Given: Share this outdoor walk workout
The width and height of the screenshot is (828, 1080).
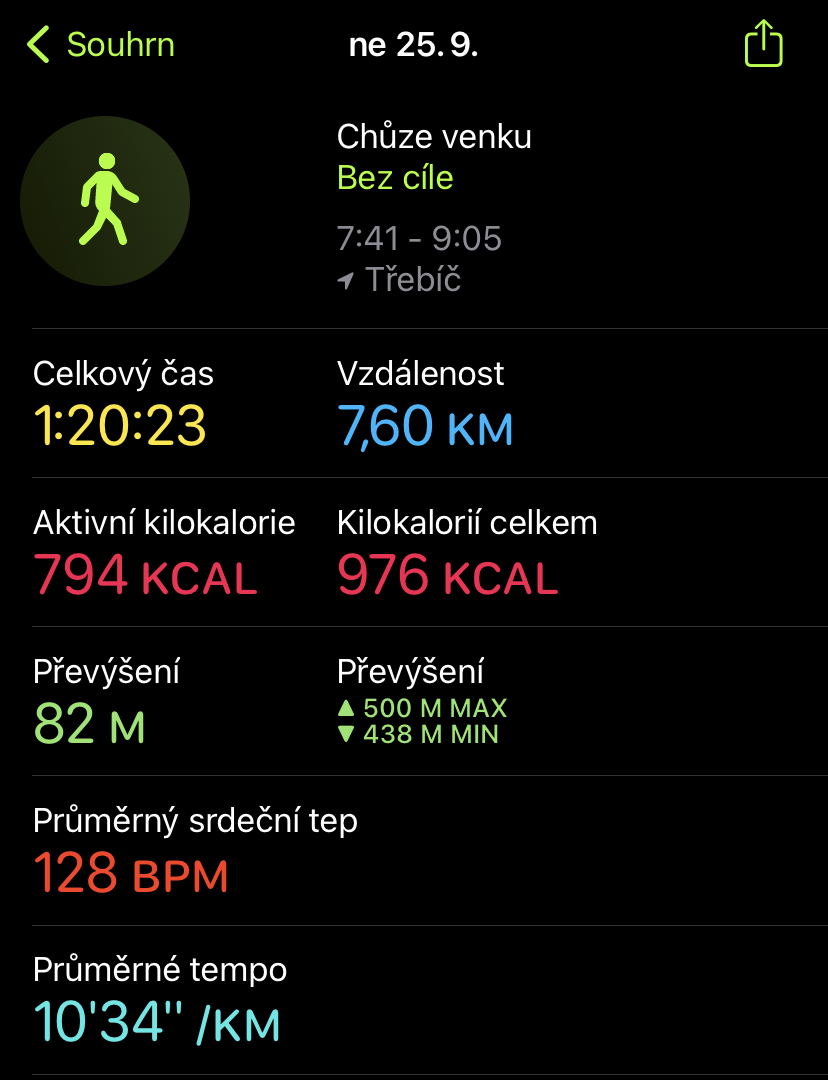Looking at the screenshot, I should pos(763,45).
